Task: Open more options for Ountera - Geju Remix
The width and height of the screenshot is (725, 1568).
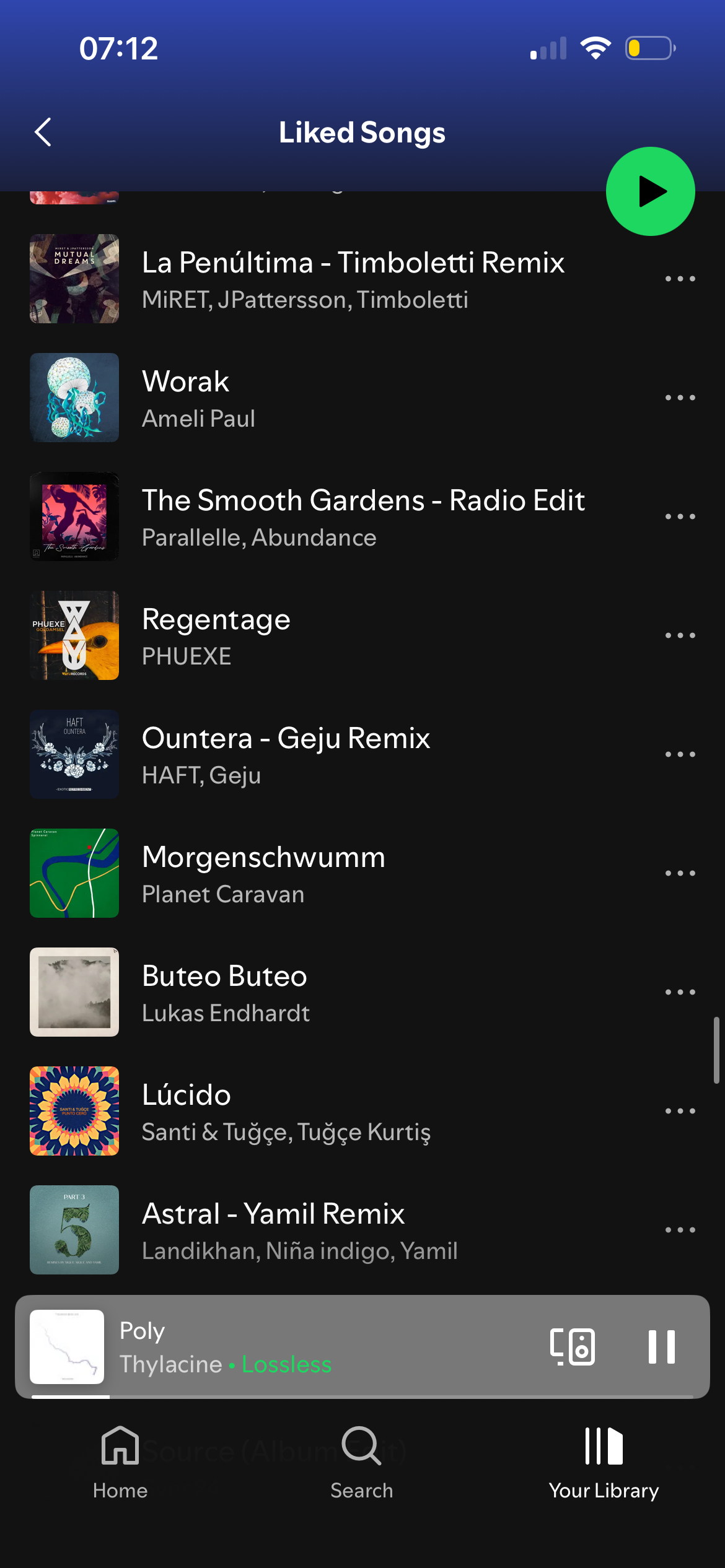Action: [680, 754]
